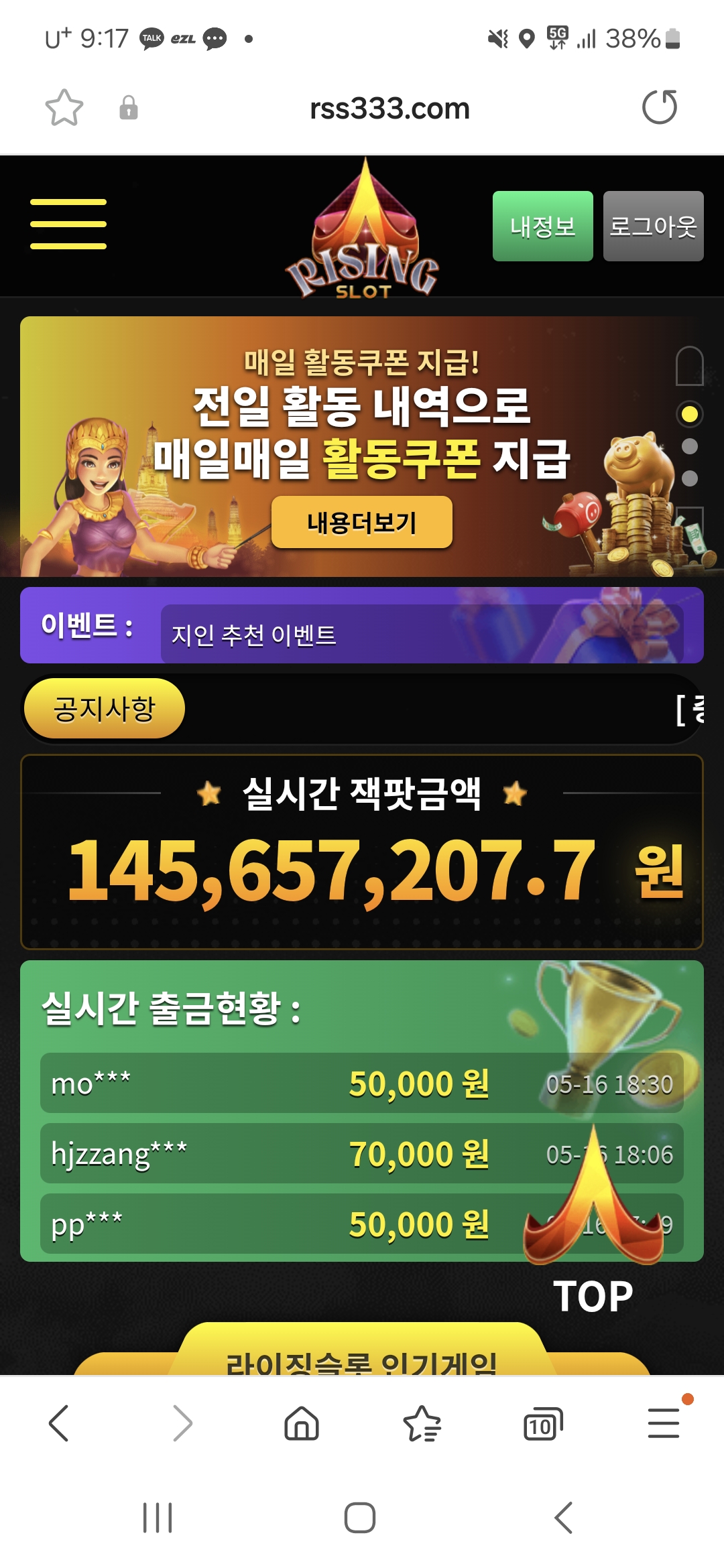Open the yellow hamburger menu
724x1568 pixels.
(x=68, y=224)
